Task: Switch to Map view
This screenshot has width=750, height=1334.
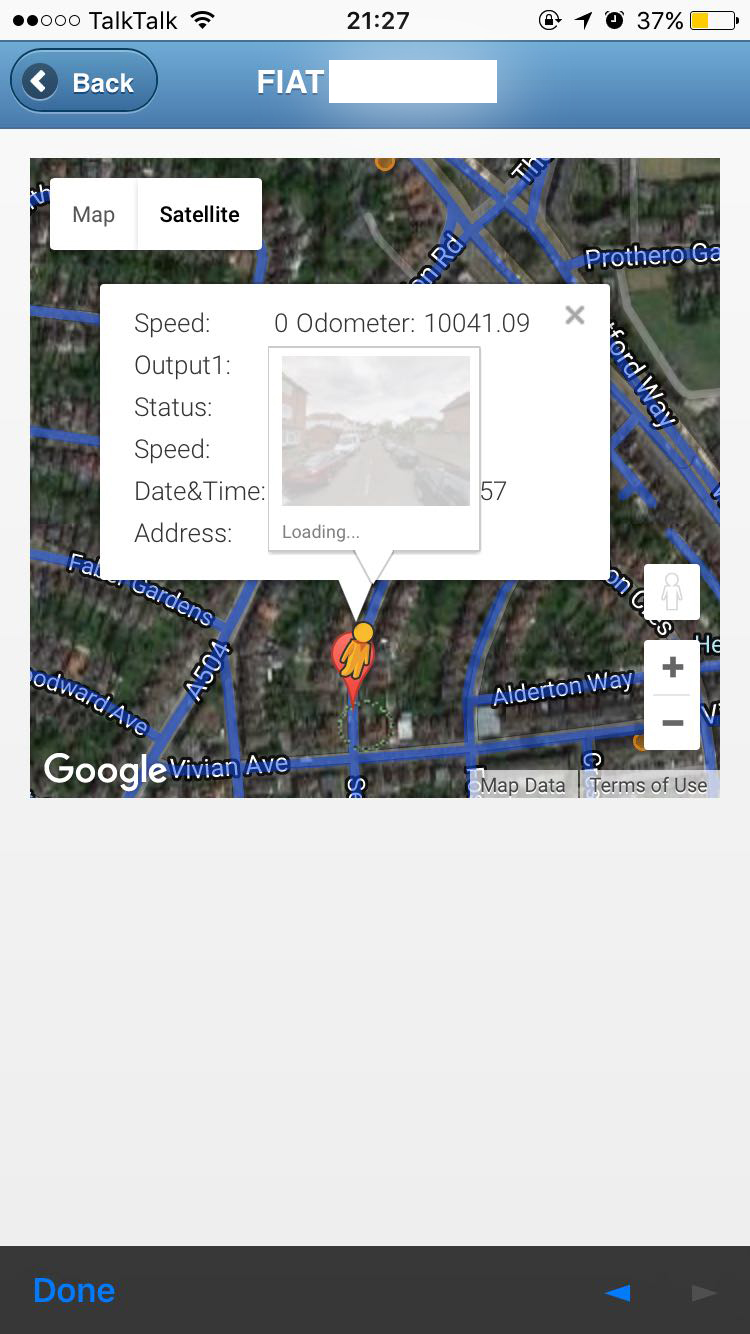Action: click(x=94, y=215)
